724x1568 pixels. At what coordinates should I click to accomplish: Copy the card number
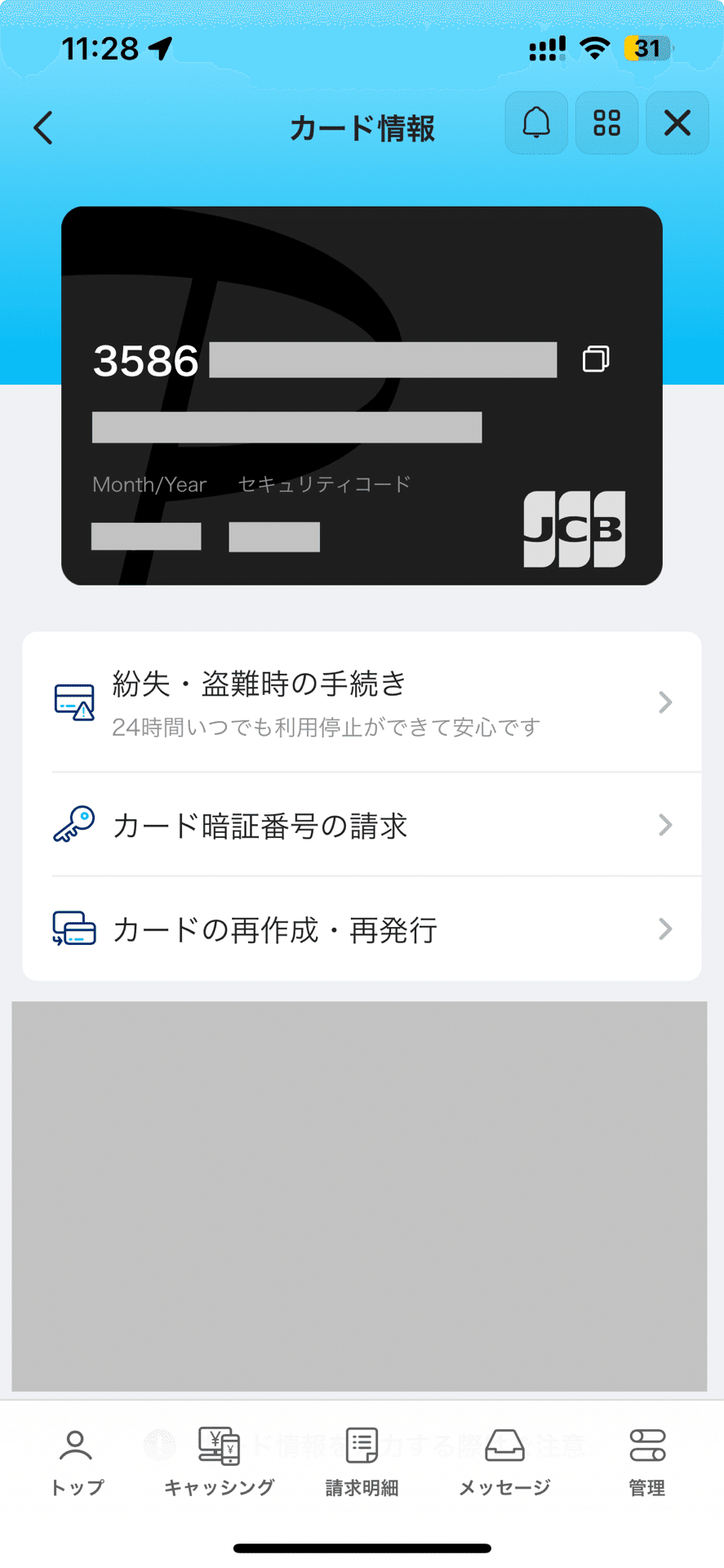tap(596, 359)
